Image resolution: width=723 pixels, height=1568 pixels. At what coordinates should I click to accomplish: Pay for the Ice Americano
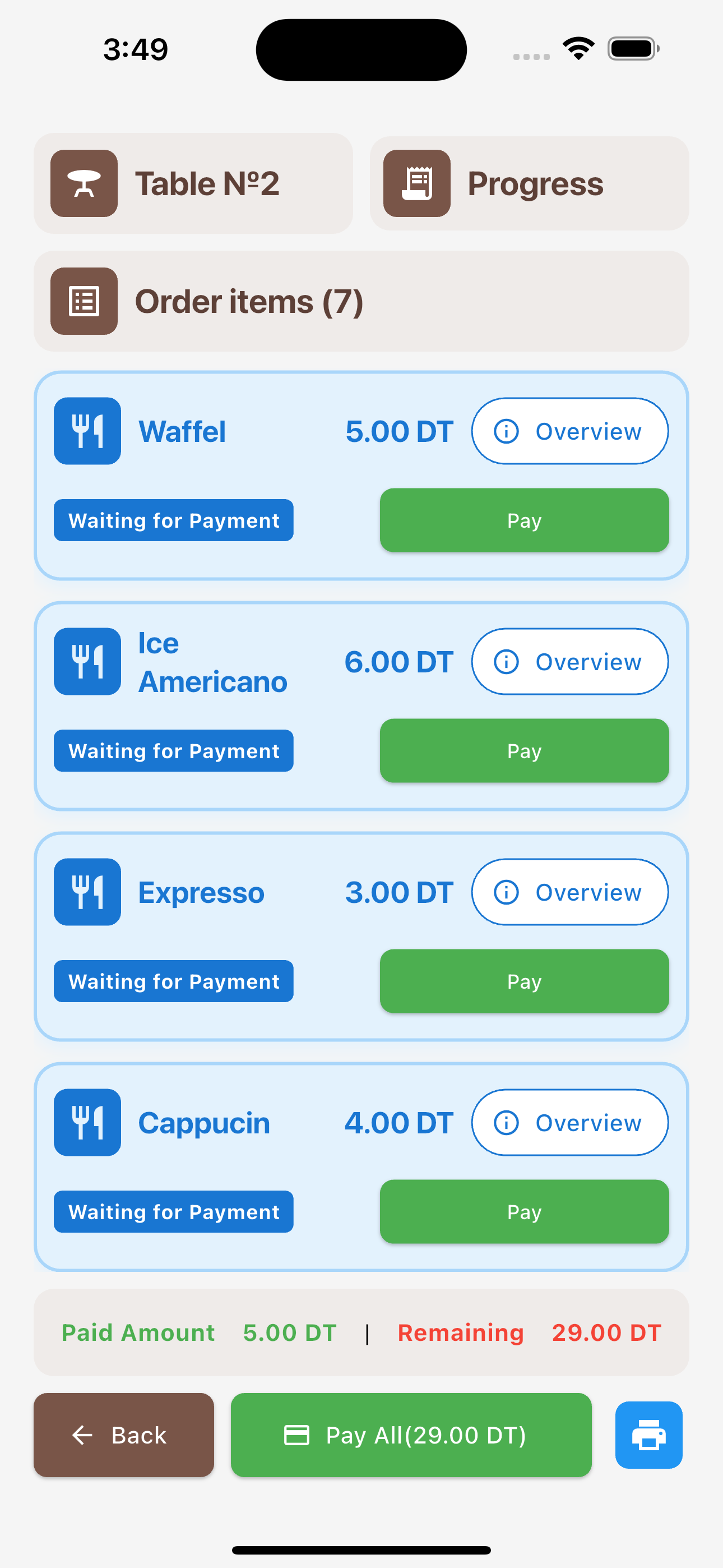tap(524, 750)
